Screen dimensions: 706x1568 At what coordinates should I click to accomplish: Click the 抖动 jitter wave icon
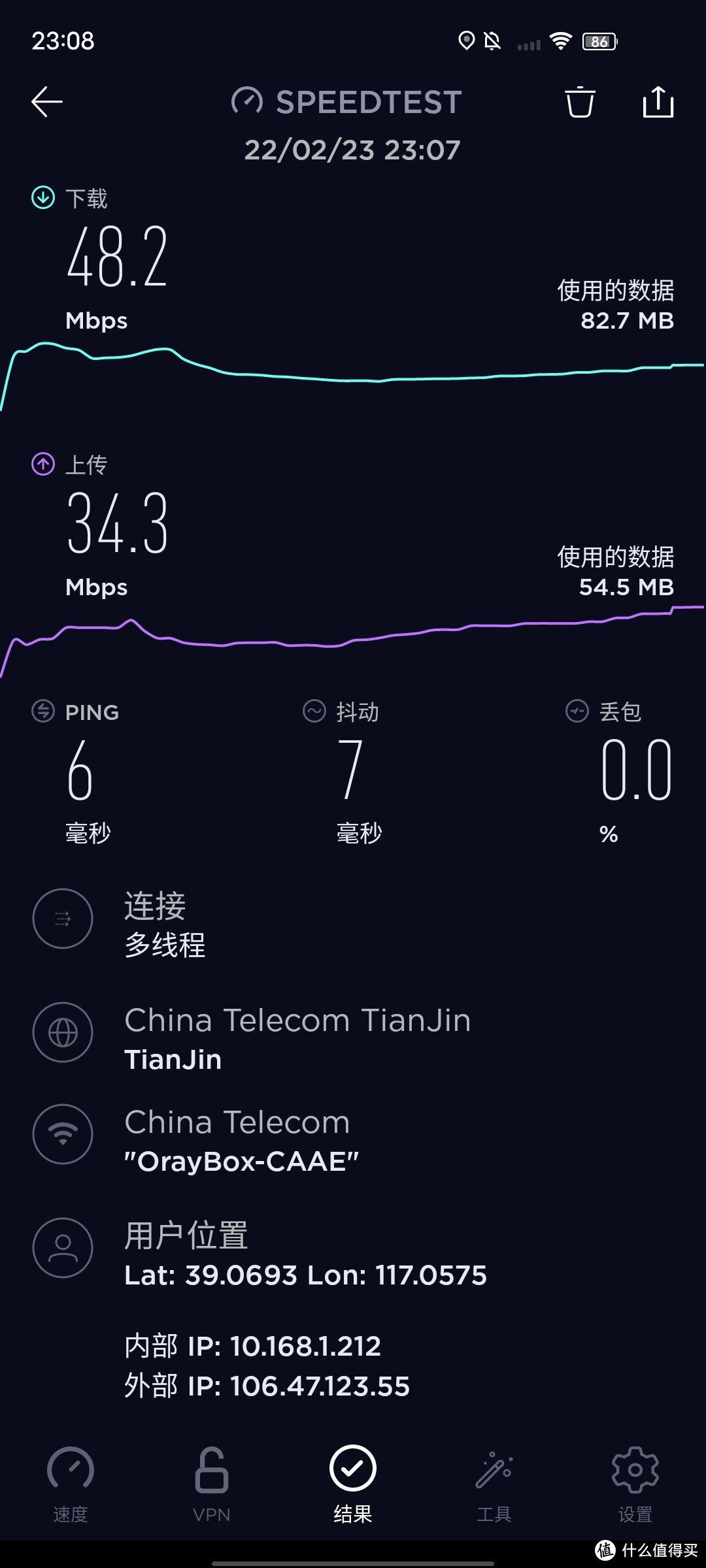(312, 711)
